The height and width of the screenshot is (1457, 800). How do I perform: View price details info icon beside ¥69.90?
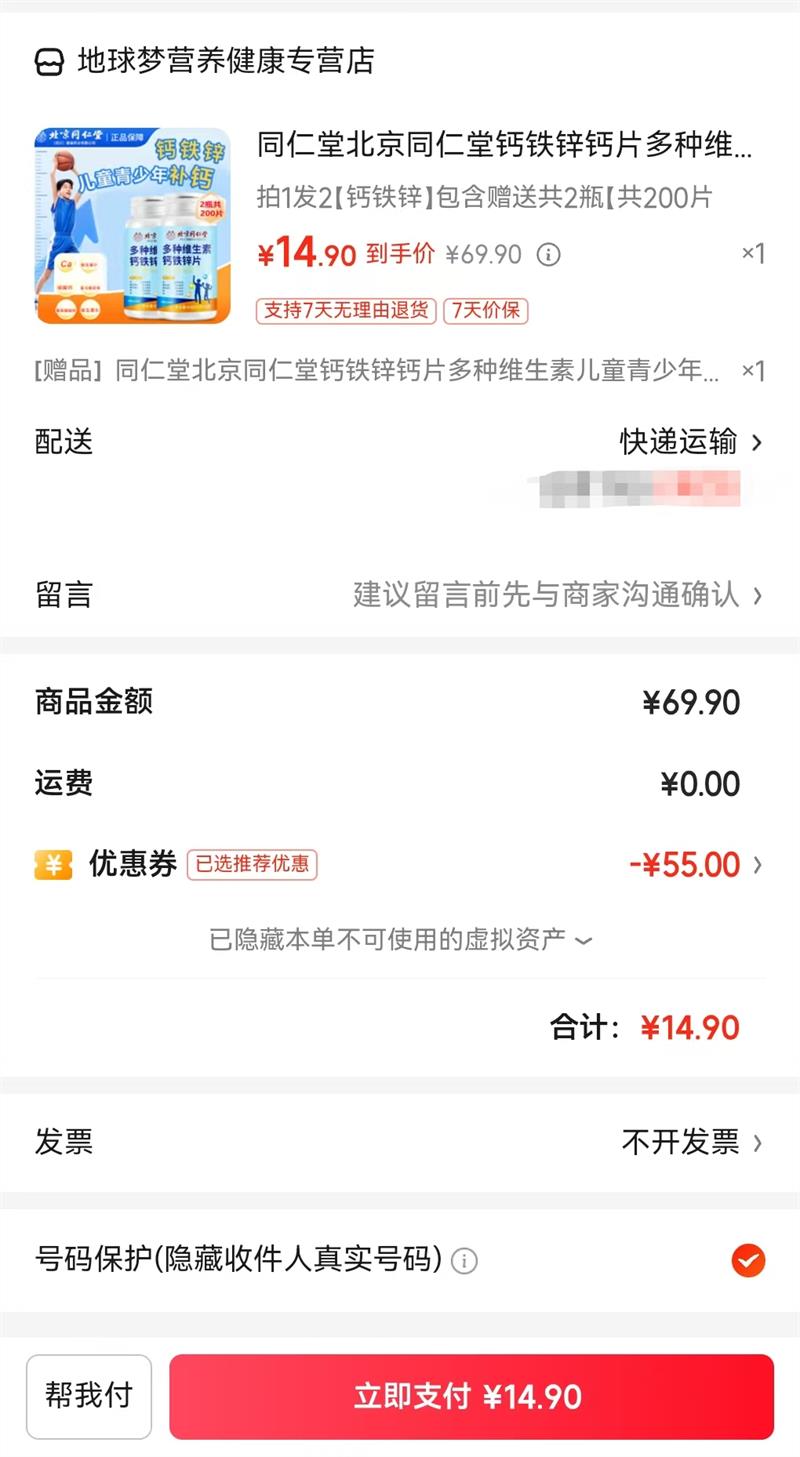coord(548,255)
